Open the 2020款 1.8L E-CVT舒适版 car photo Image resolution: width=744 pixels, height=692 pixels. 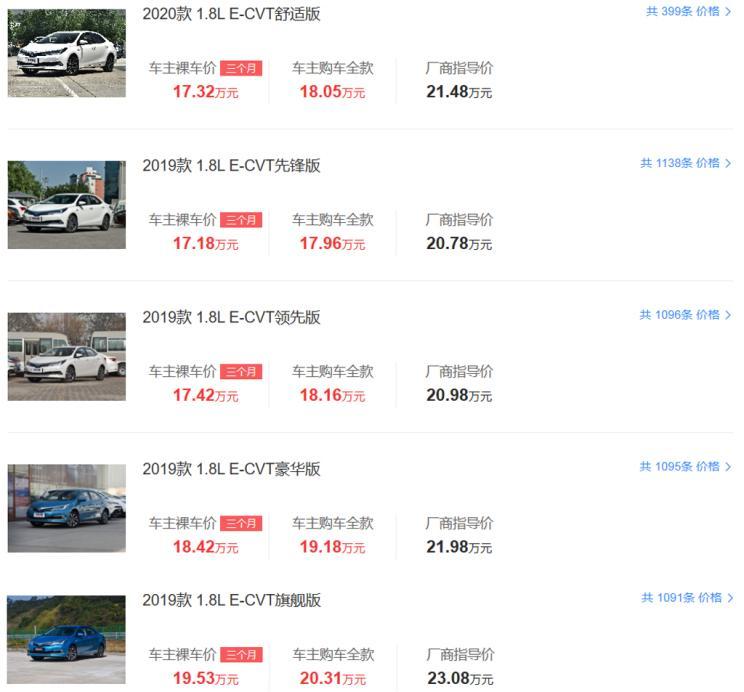point(67,53)
